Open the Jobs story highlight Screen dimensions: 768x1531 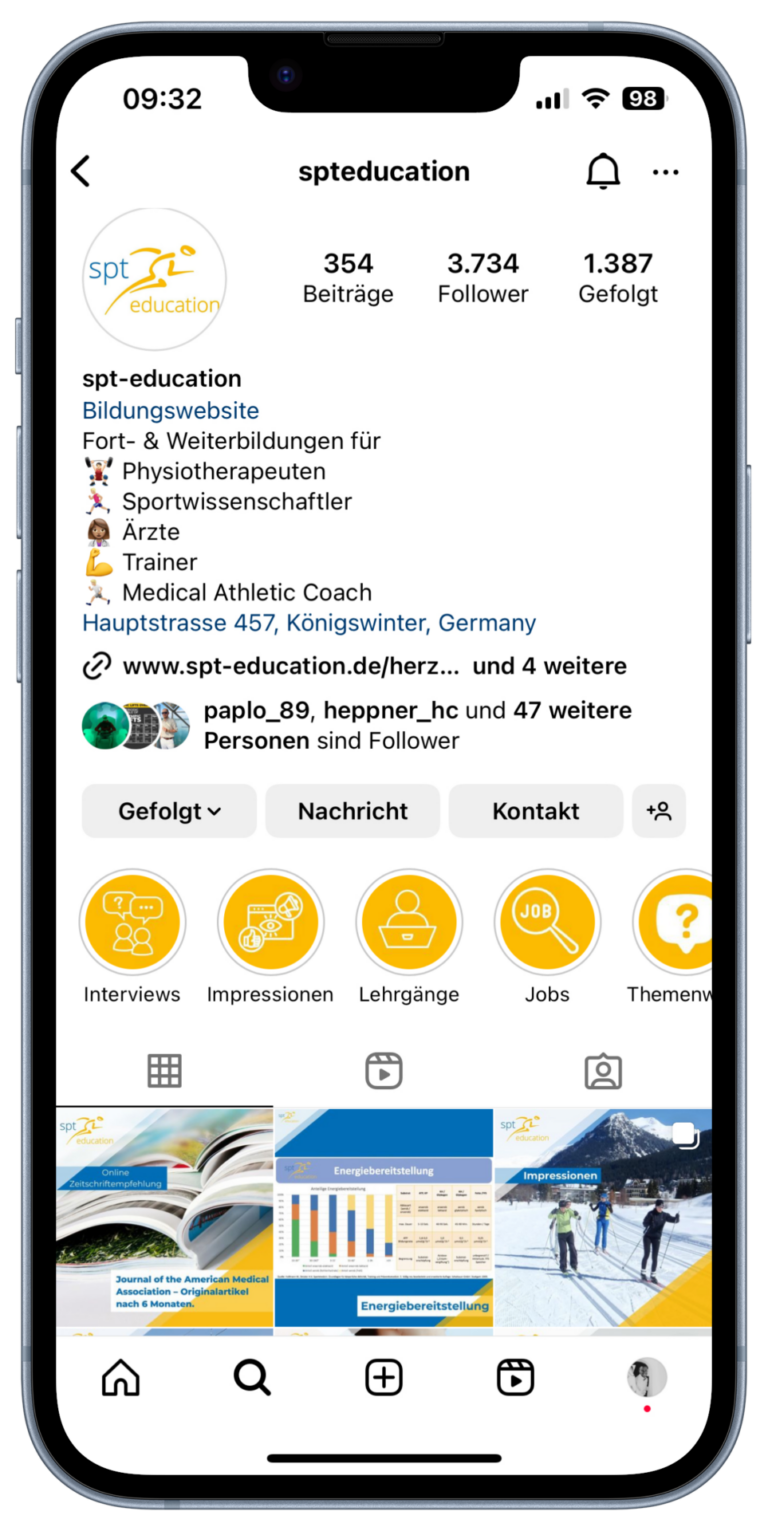(x=547, y=922)
